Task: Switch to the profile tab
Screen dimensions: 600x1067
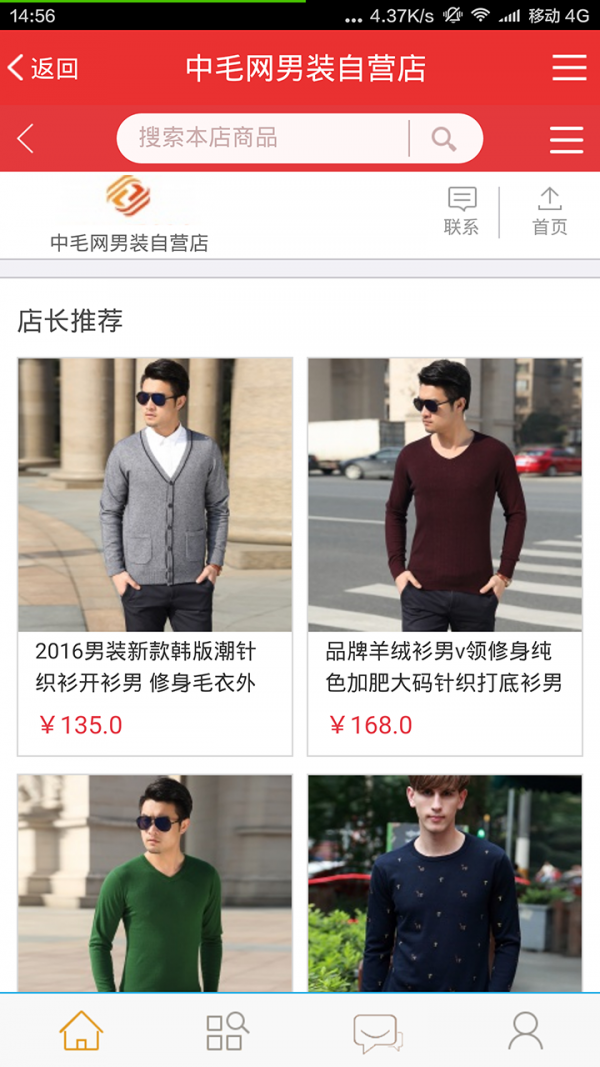Action: click(x=525, y=1030)
